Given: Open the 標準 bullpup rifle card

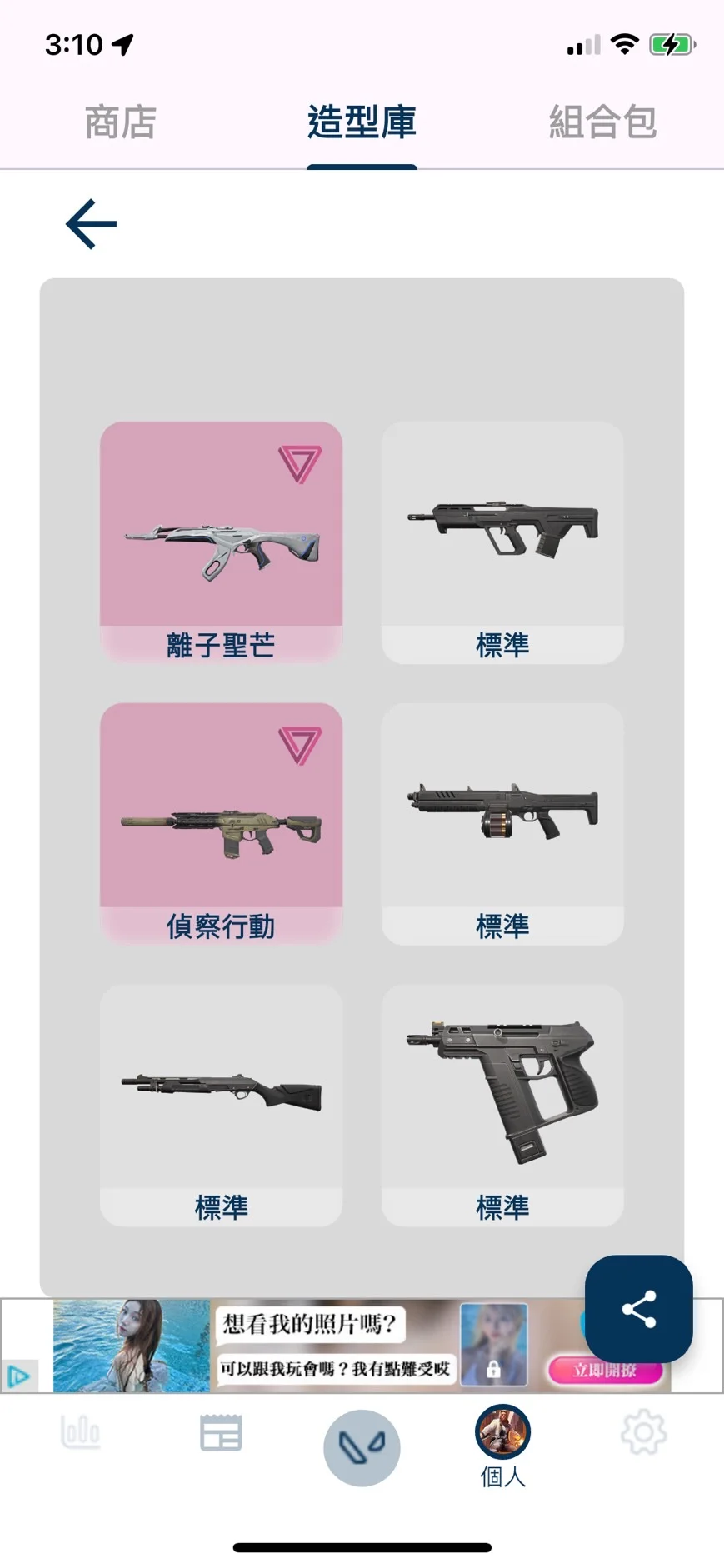Looking at the screenshot, I should (x=502, y=542).
